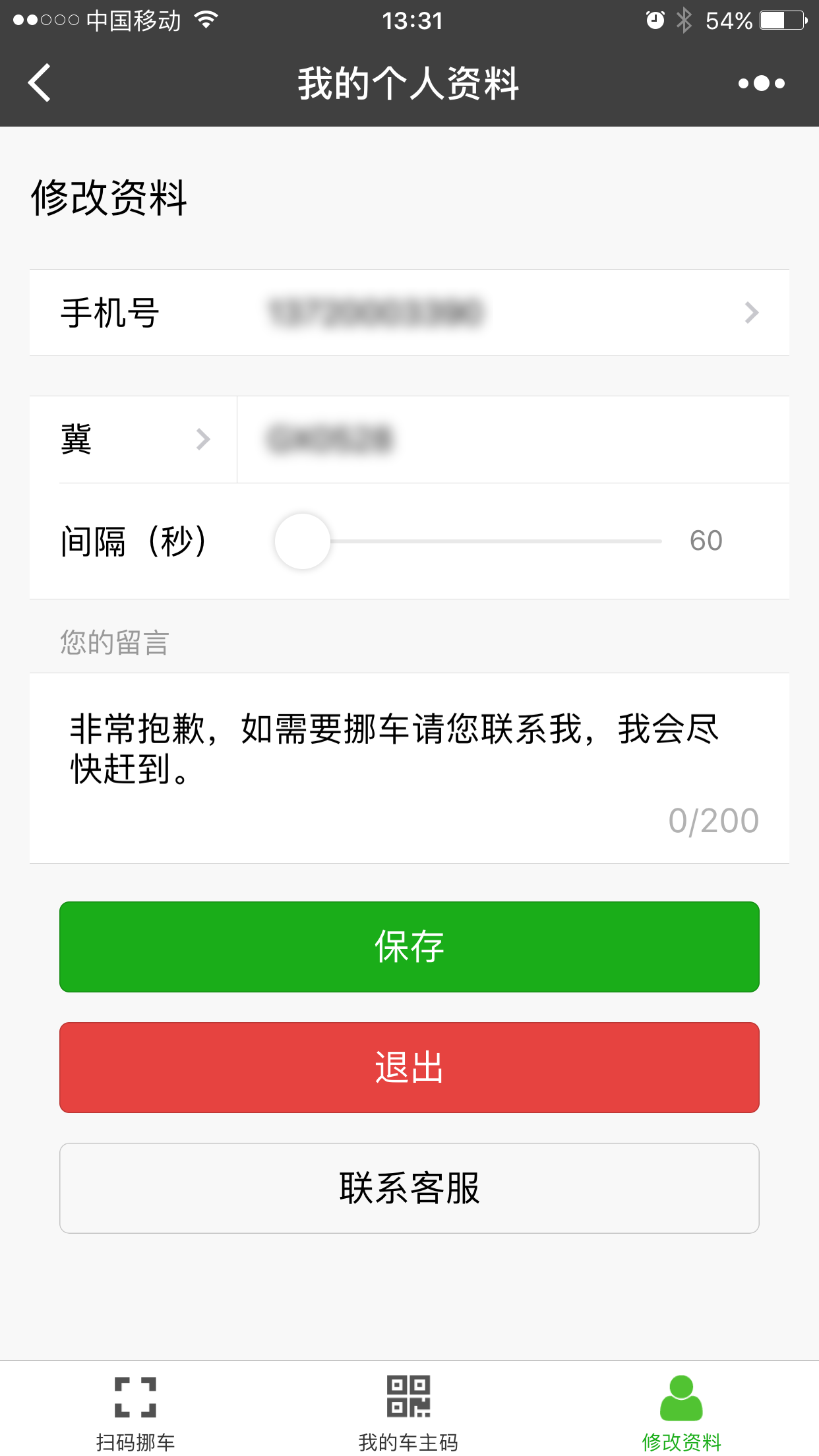This screenshot has height=1456, width=819.
Task: Open the three-dot more menu
Action: point(761,83)
